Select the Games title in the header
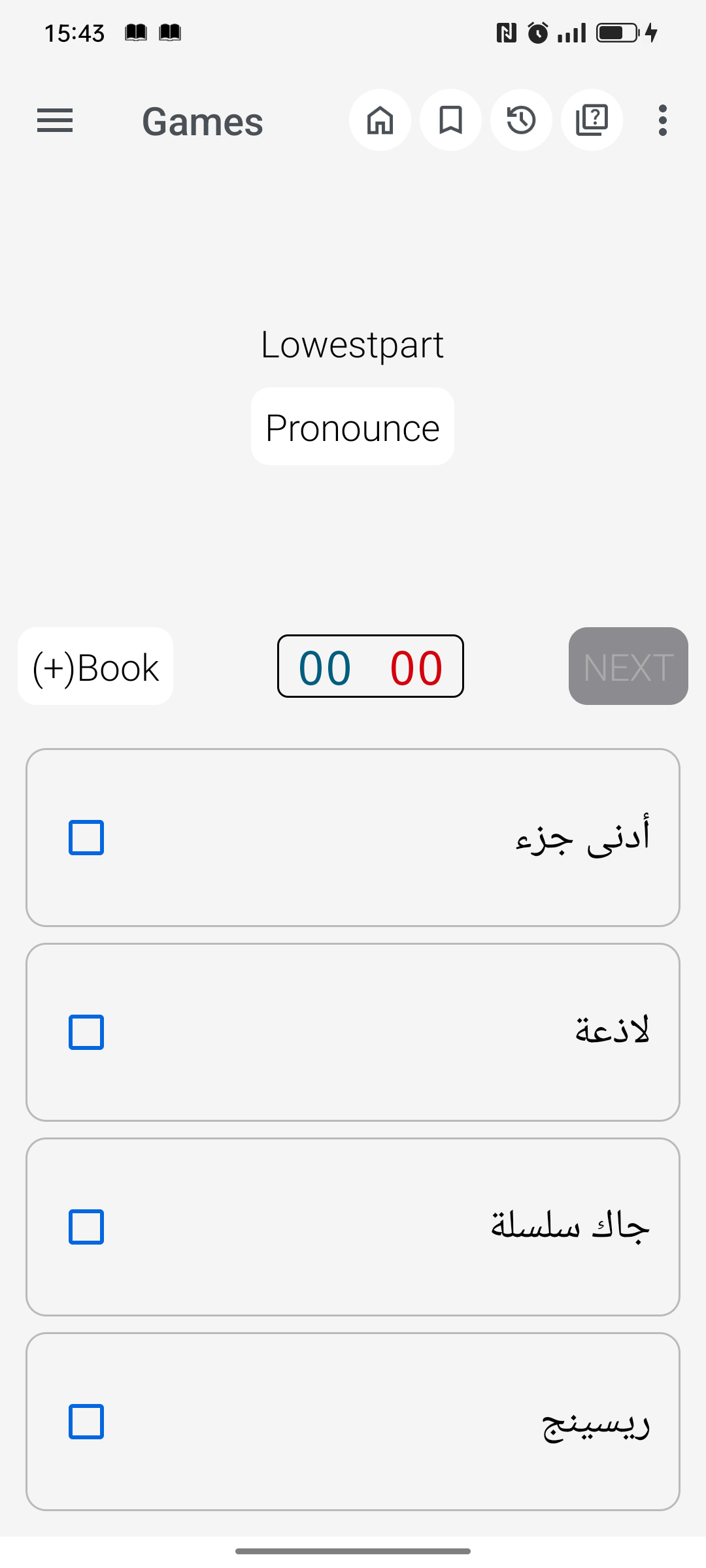 click(x=202, y=120)
